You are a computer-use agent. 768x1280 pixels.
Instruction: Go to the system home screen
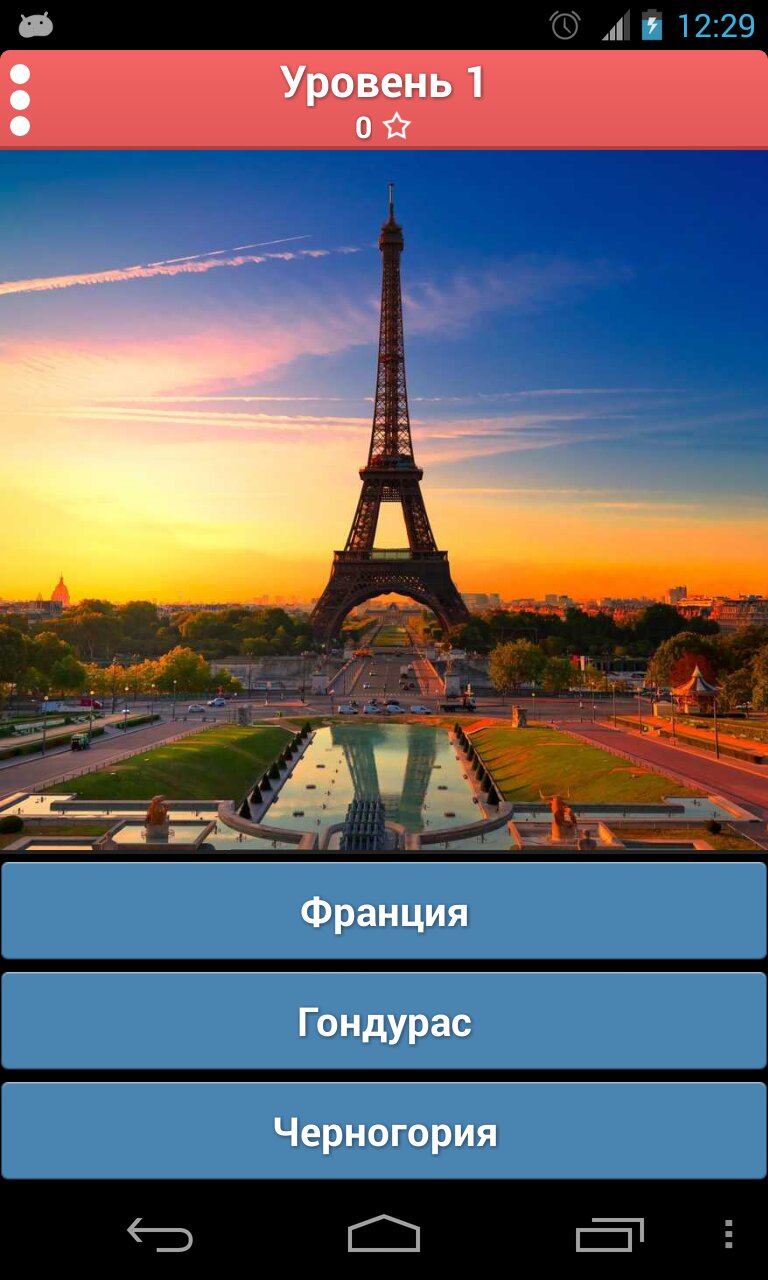384,1235
